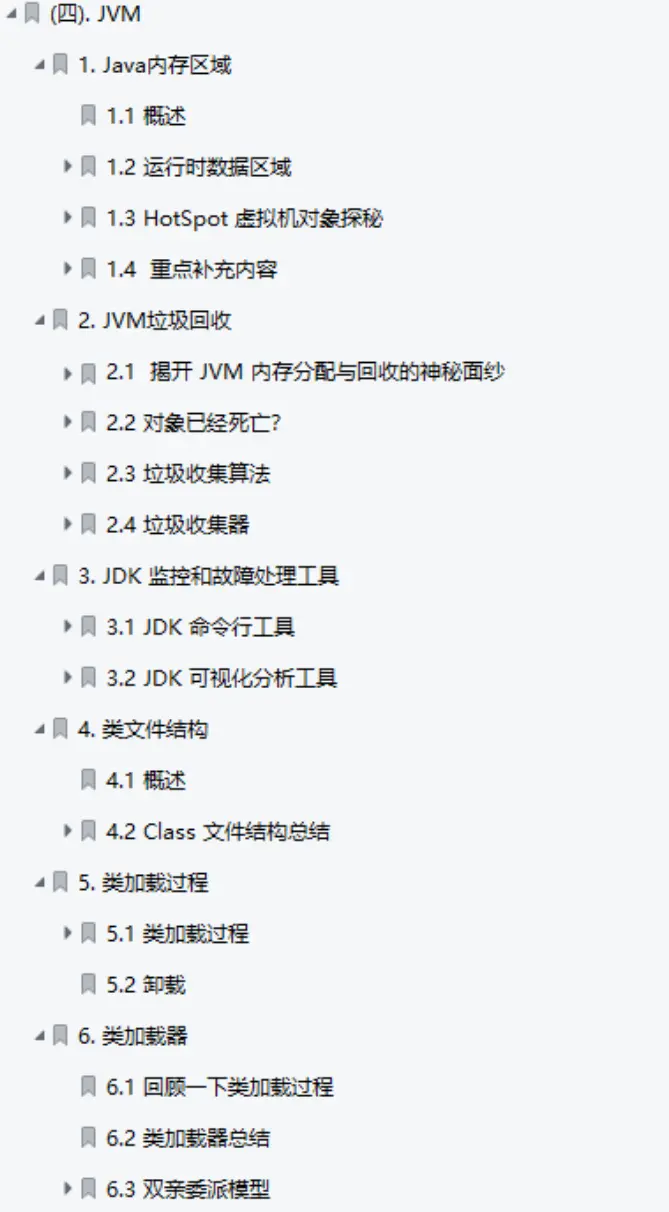Collapse the (四). JVM bookmark section
Image resolution: width=669 pixels, height=1212 pixels.
click(x=10, y=15)
